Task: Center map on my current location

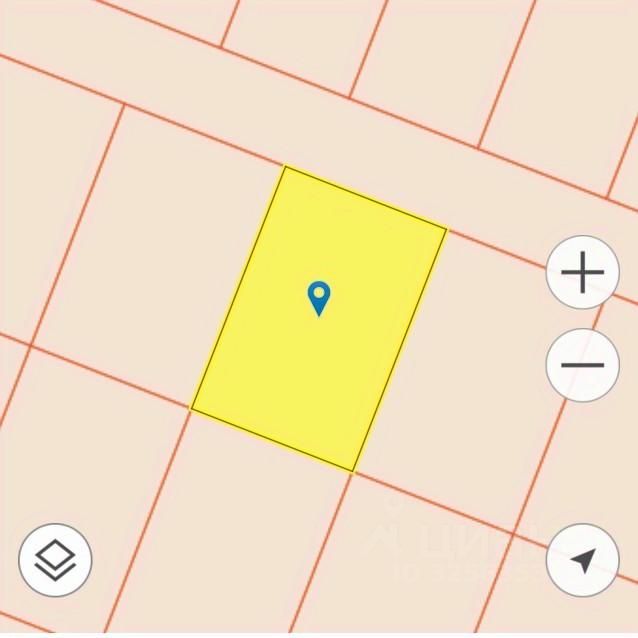Action: [583, 560]
